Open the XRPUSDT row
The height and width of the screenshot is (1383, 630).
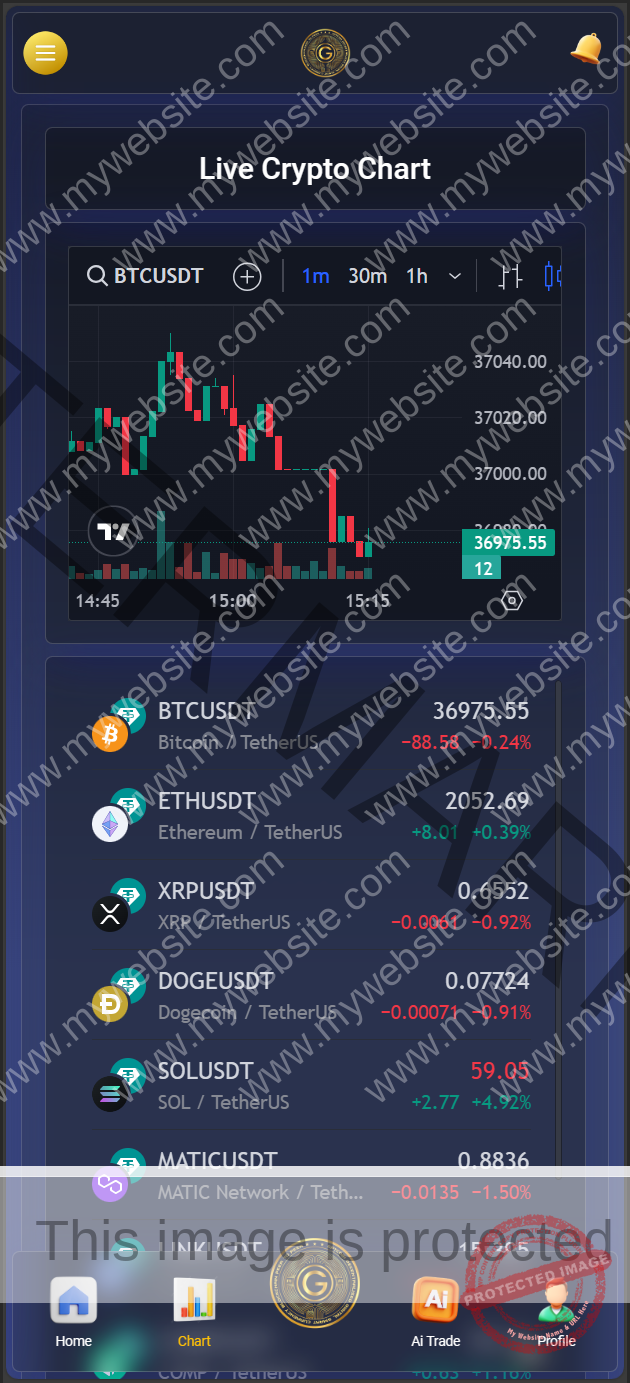click(x=310, y=906)
